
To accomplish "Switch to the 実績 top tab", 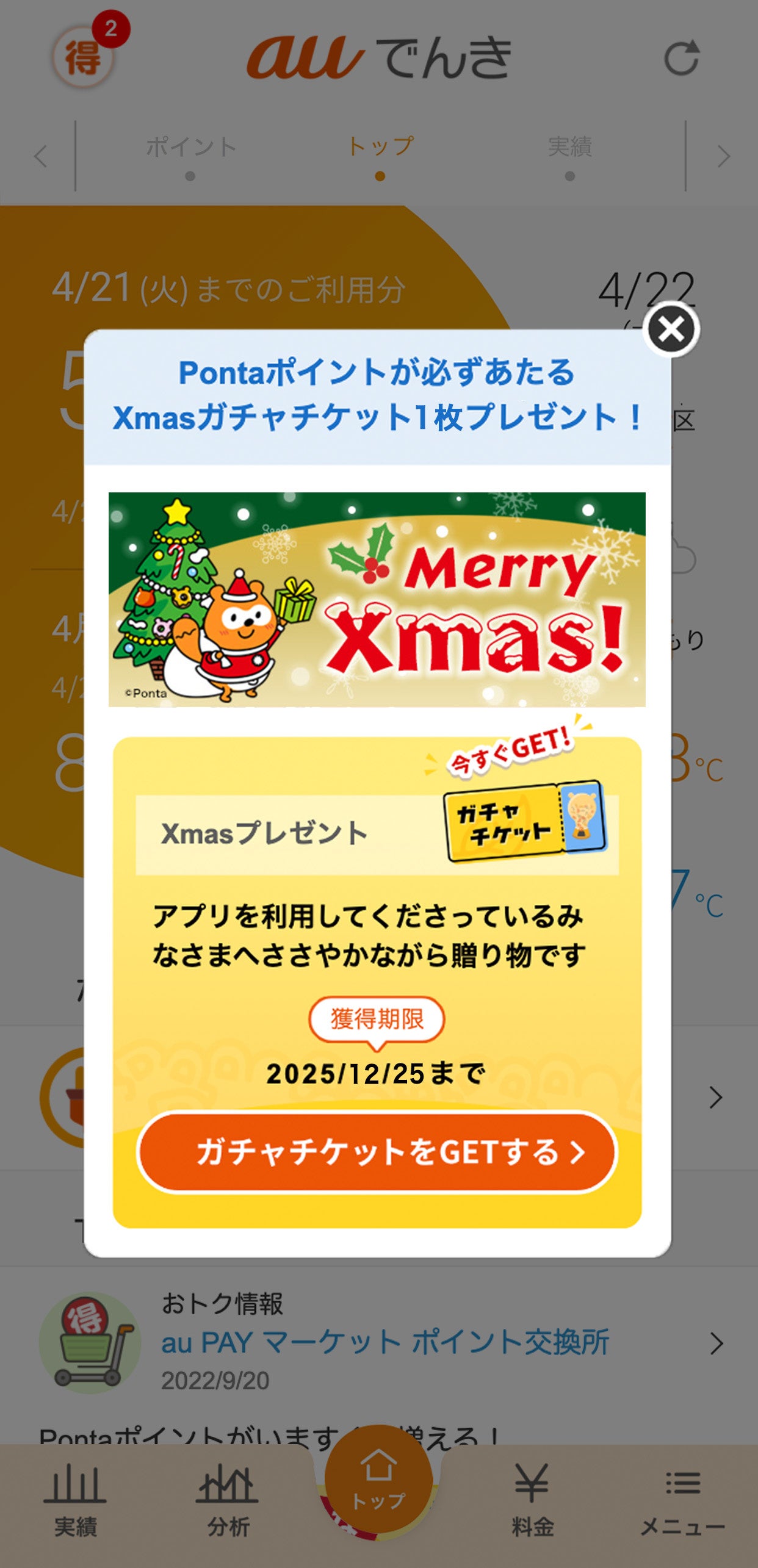I will point(569,156).
